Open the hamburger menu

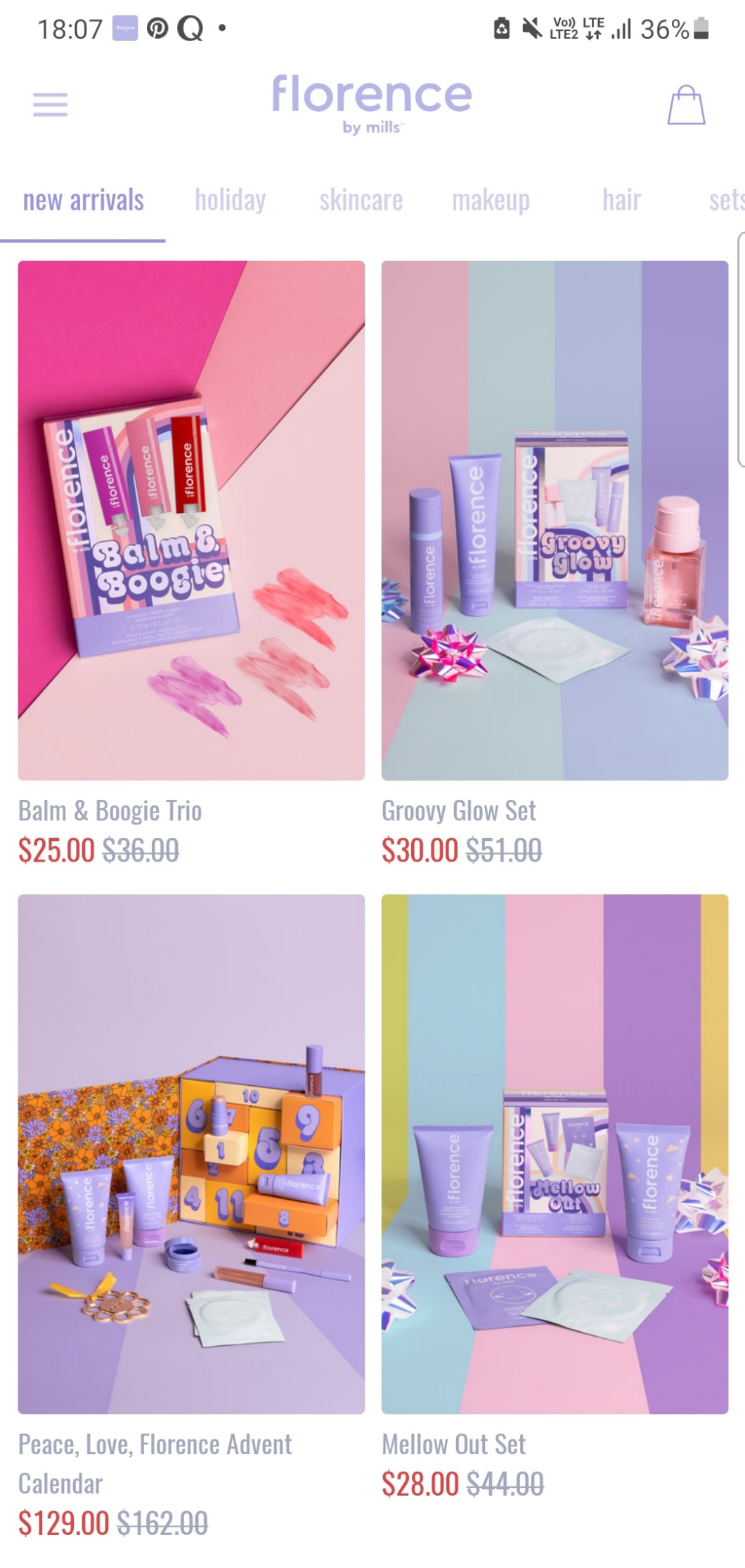coord(50,105)
